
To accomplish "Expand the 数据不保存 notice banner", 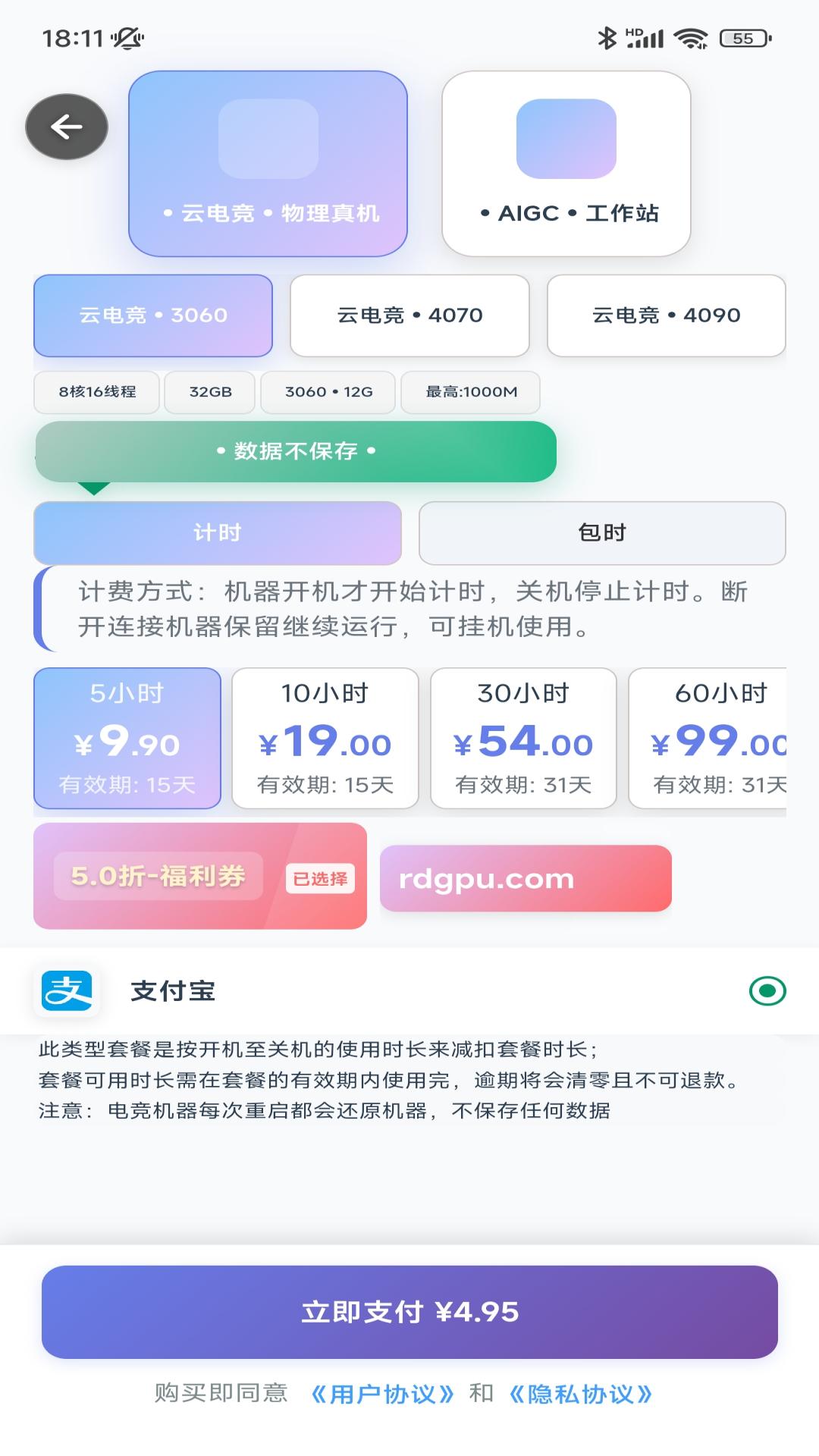I will [296, 450].
